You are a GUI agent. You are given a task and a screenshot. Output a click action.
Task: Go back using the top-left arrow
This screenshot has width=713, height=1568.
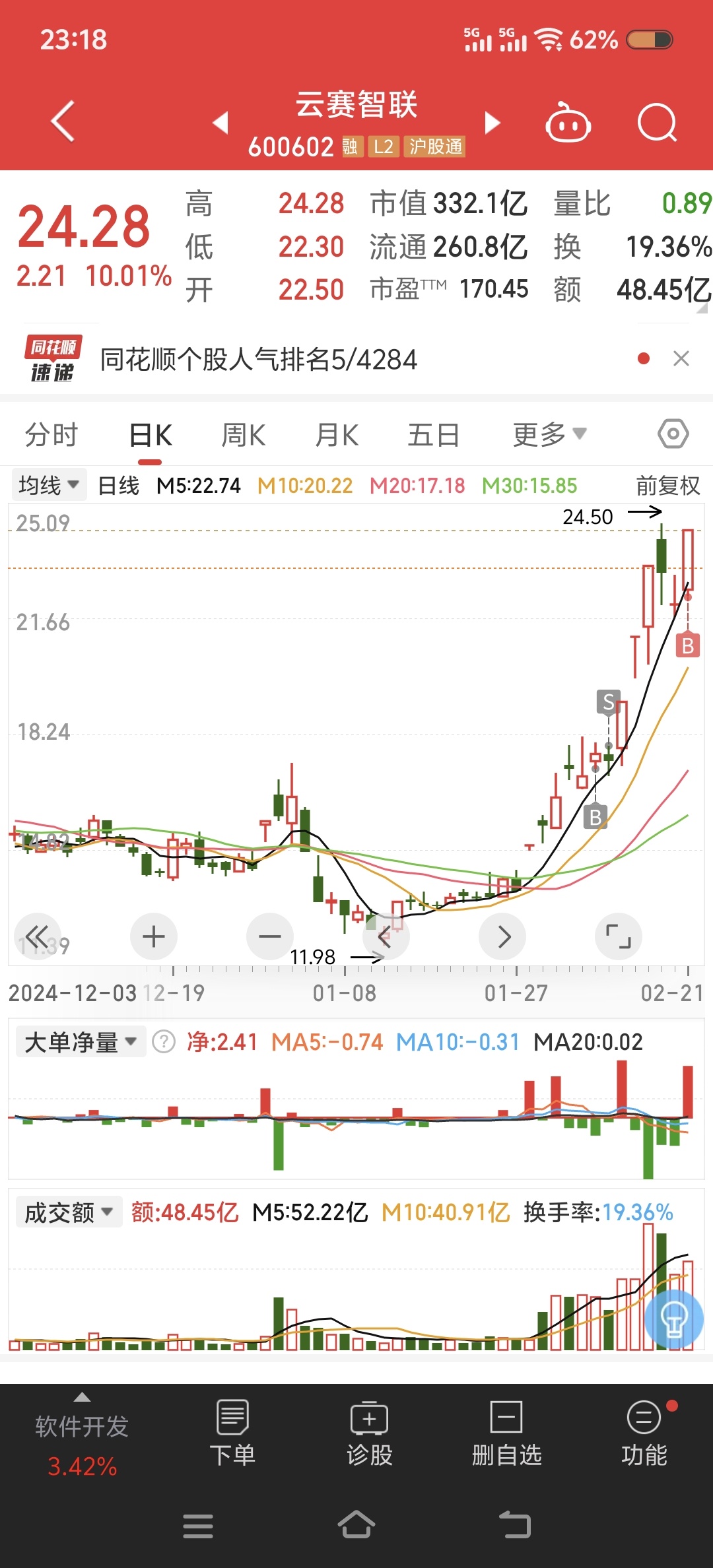(x=63, y=121)
